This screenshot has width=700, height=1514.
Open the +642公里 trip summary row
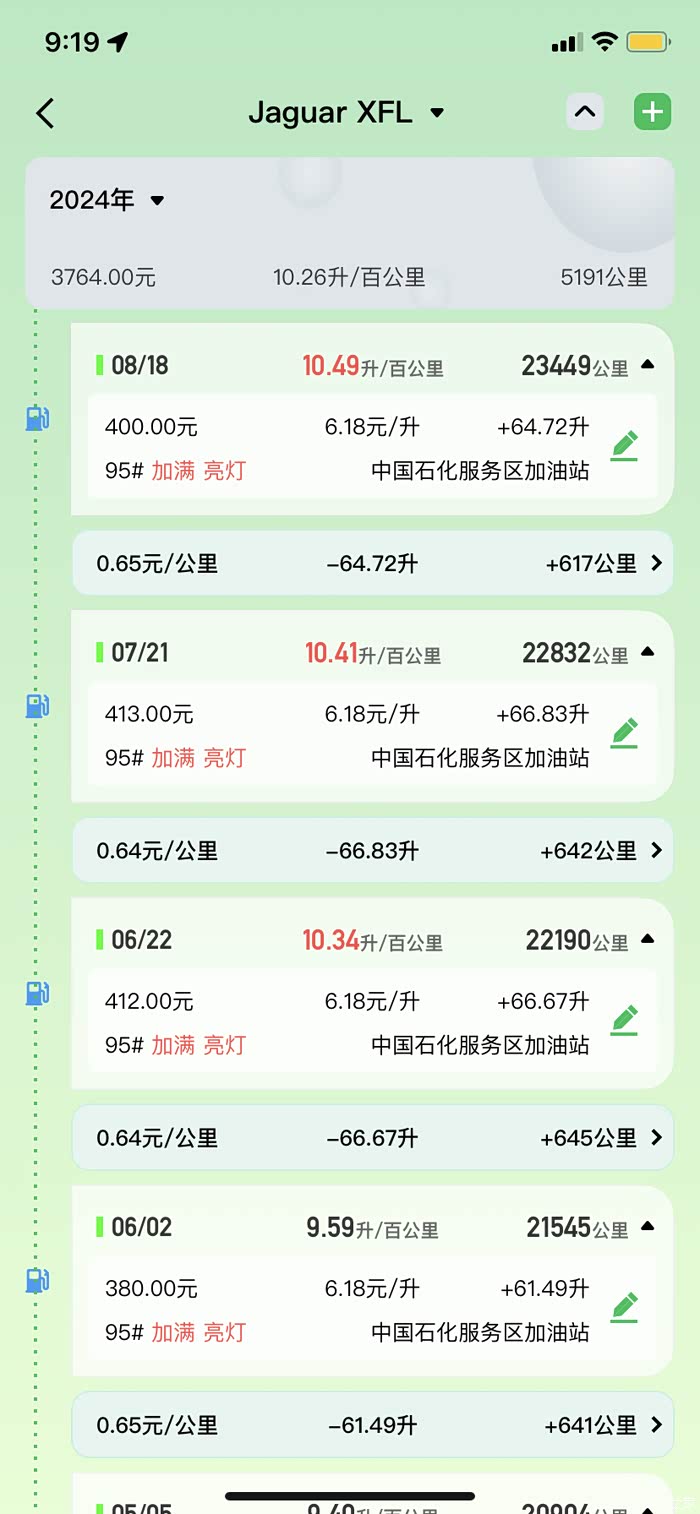(x=373, y=850)
